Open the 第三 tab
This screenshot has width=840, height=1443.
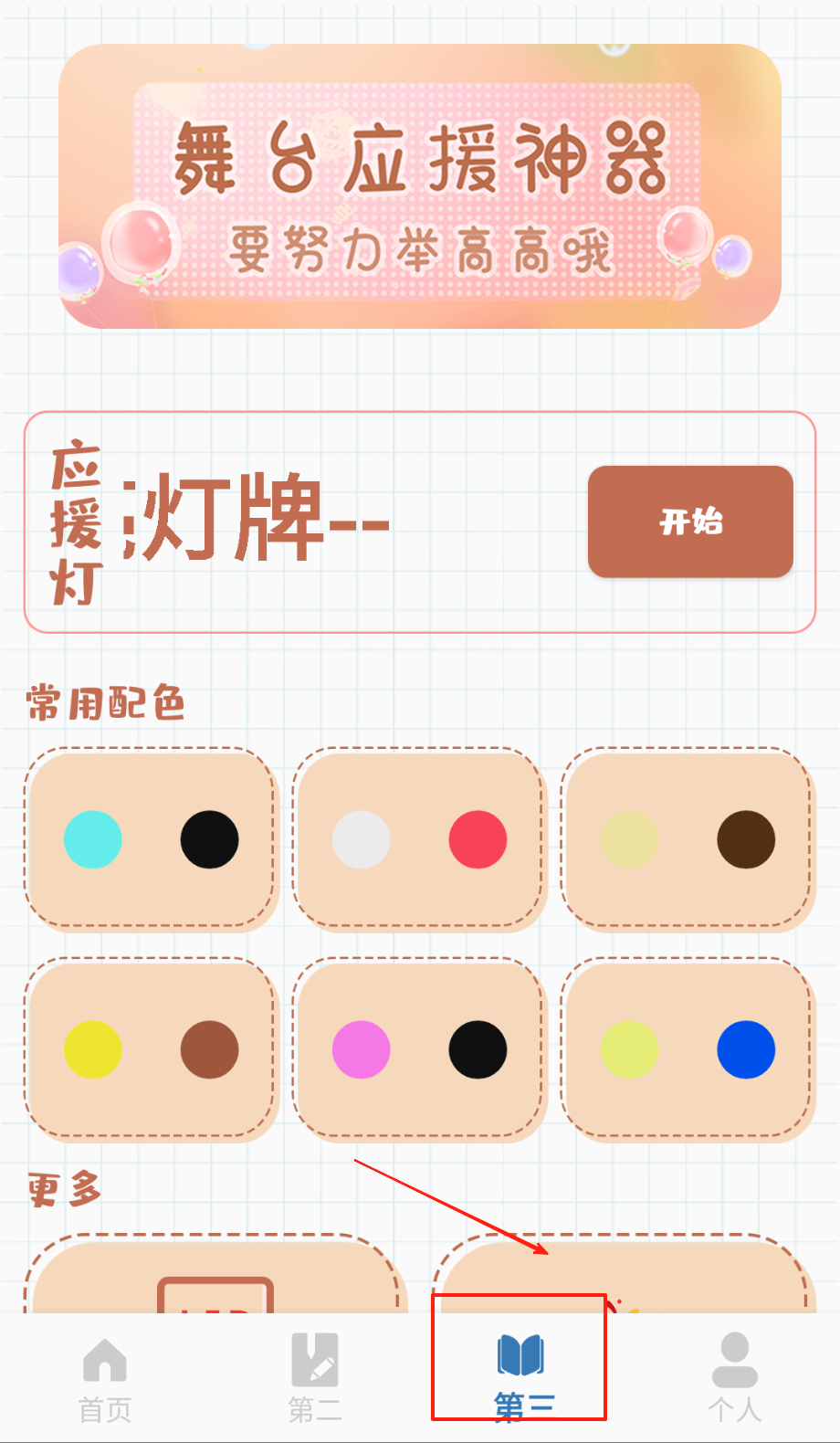tap(522, 1377)
